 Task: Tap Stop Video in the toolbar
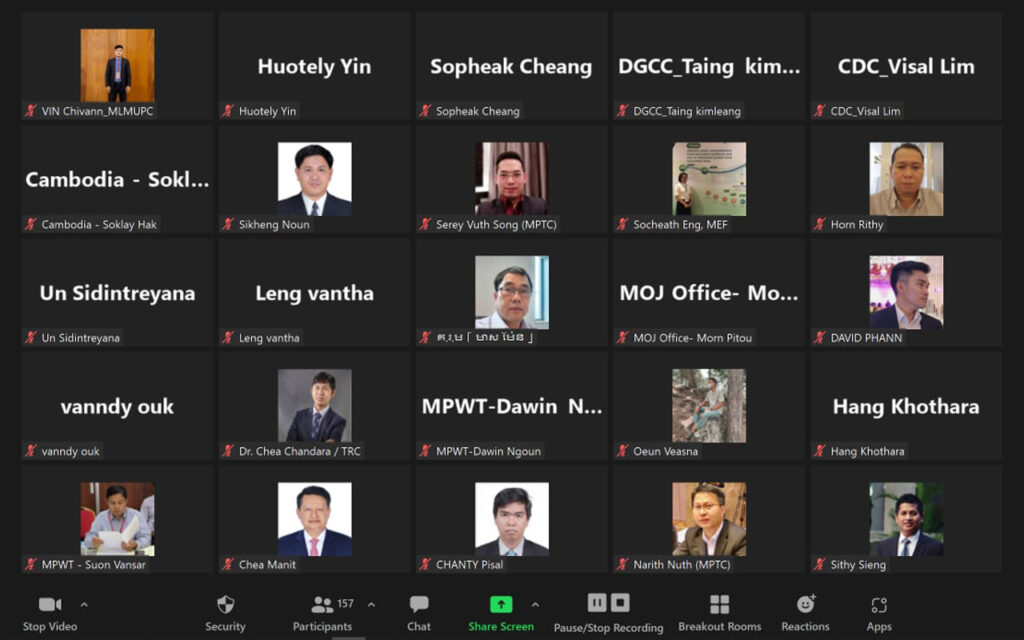tap(49, 612)
